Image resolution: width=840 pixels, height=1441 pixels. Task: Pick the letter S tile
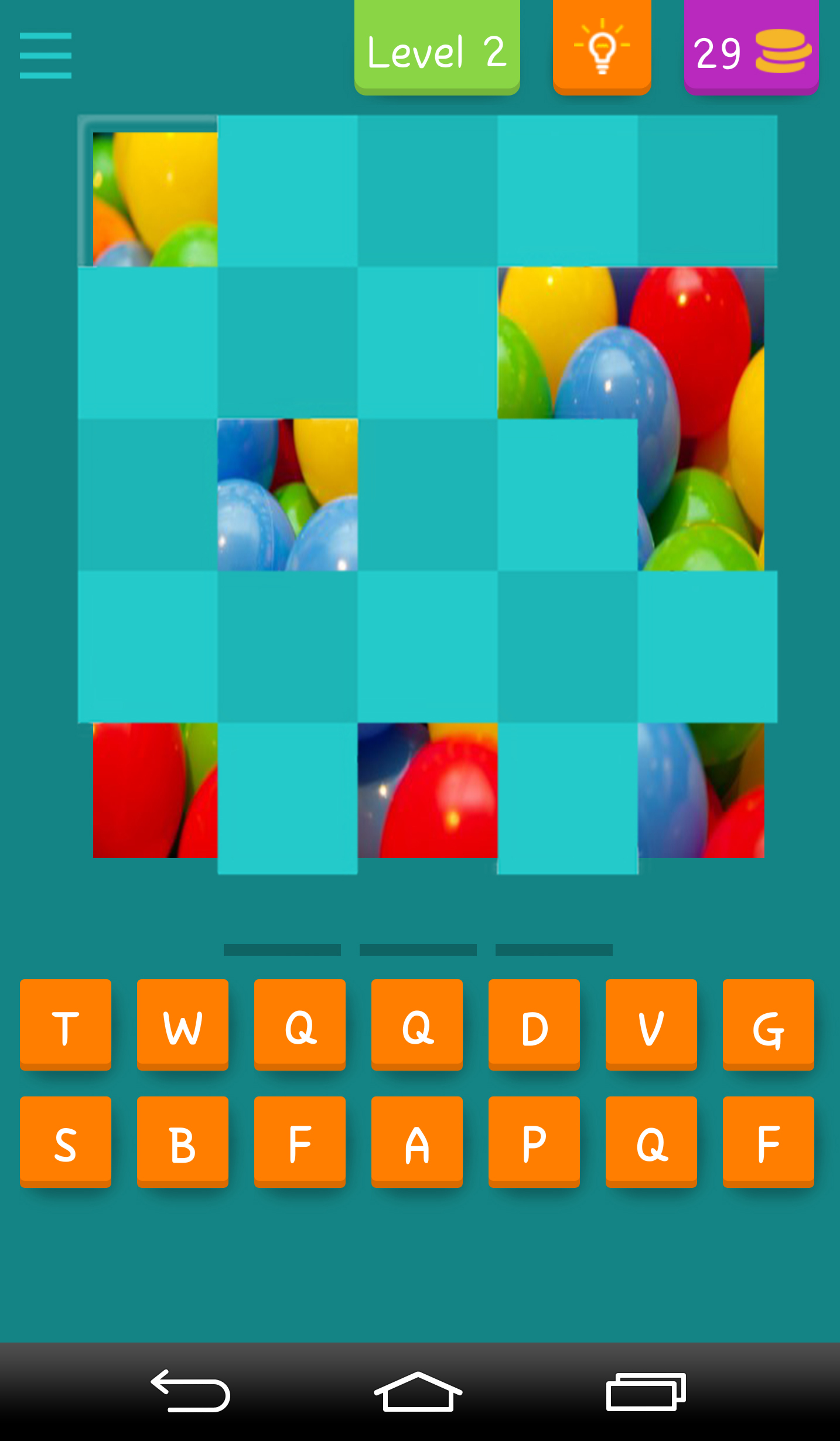click(x=66, y=1142)
